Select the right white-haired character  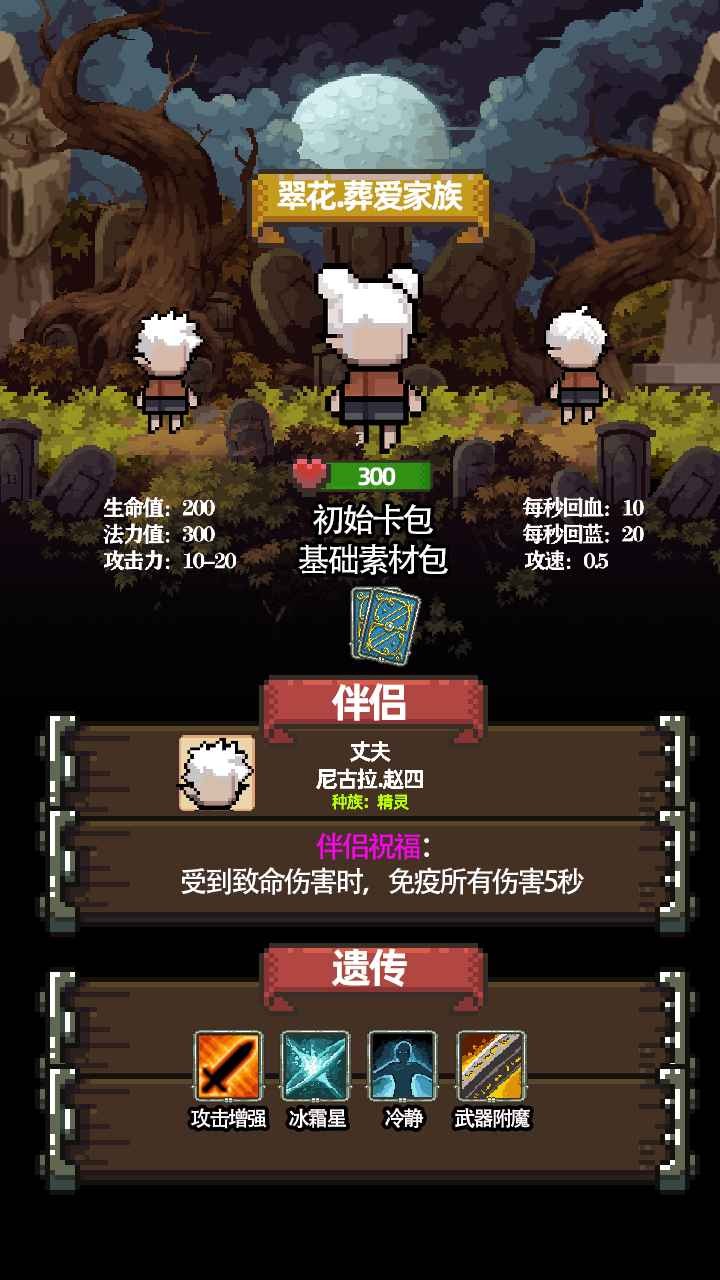click(x=577, y=366)
